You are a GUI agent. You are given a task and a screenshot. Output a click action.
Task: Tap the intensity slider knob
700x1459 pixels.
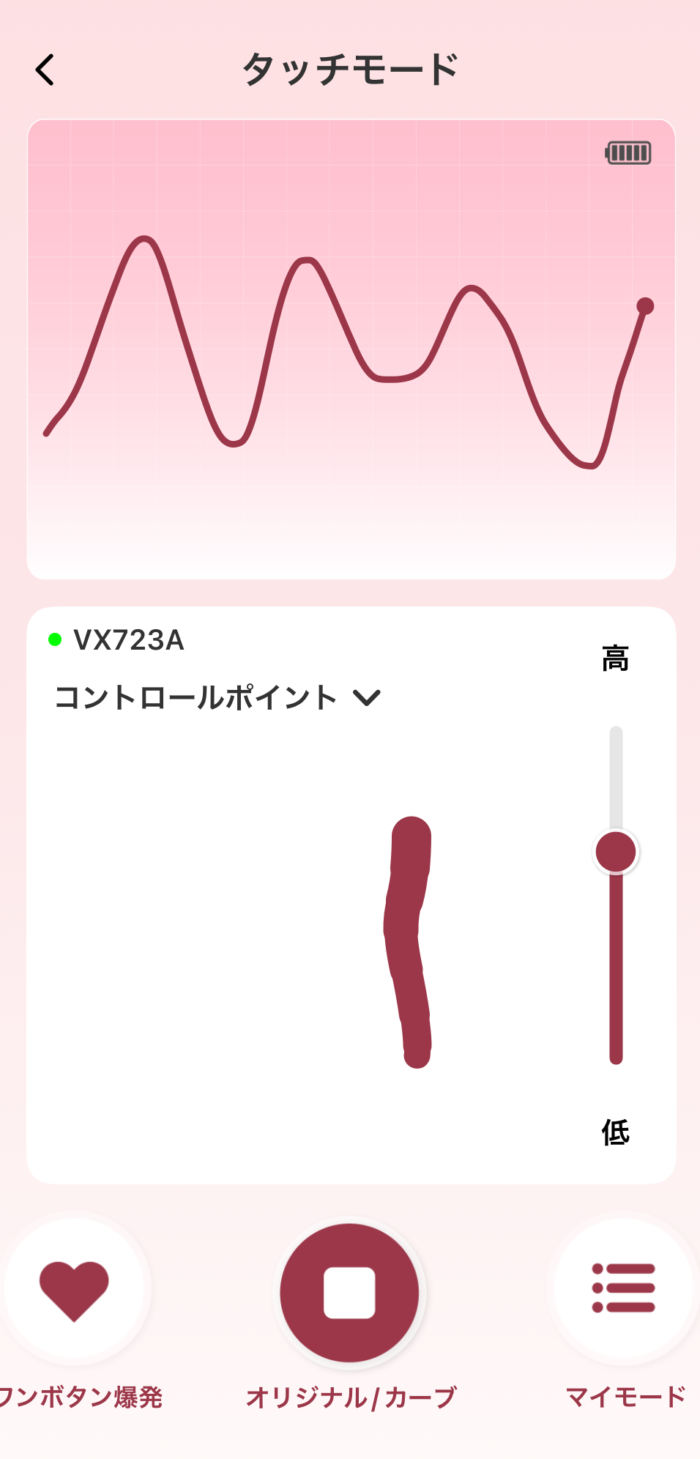pyautogui.click(x=616, y=852)
